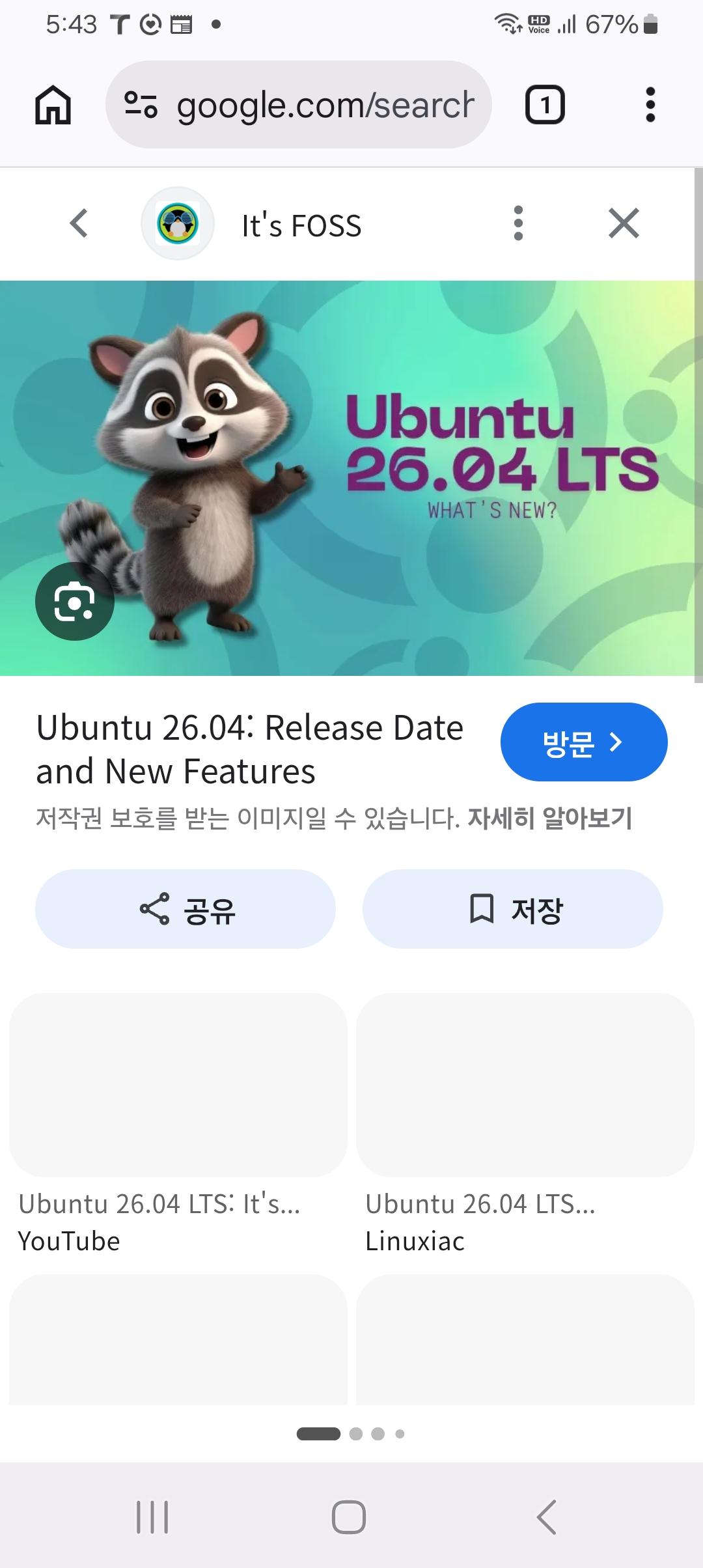The width and height of the screenshot is (703, 1568).
Task: Open the tab switcher
Action: coord(544,105)
